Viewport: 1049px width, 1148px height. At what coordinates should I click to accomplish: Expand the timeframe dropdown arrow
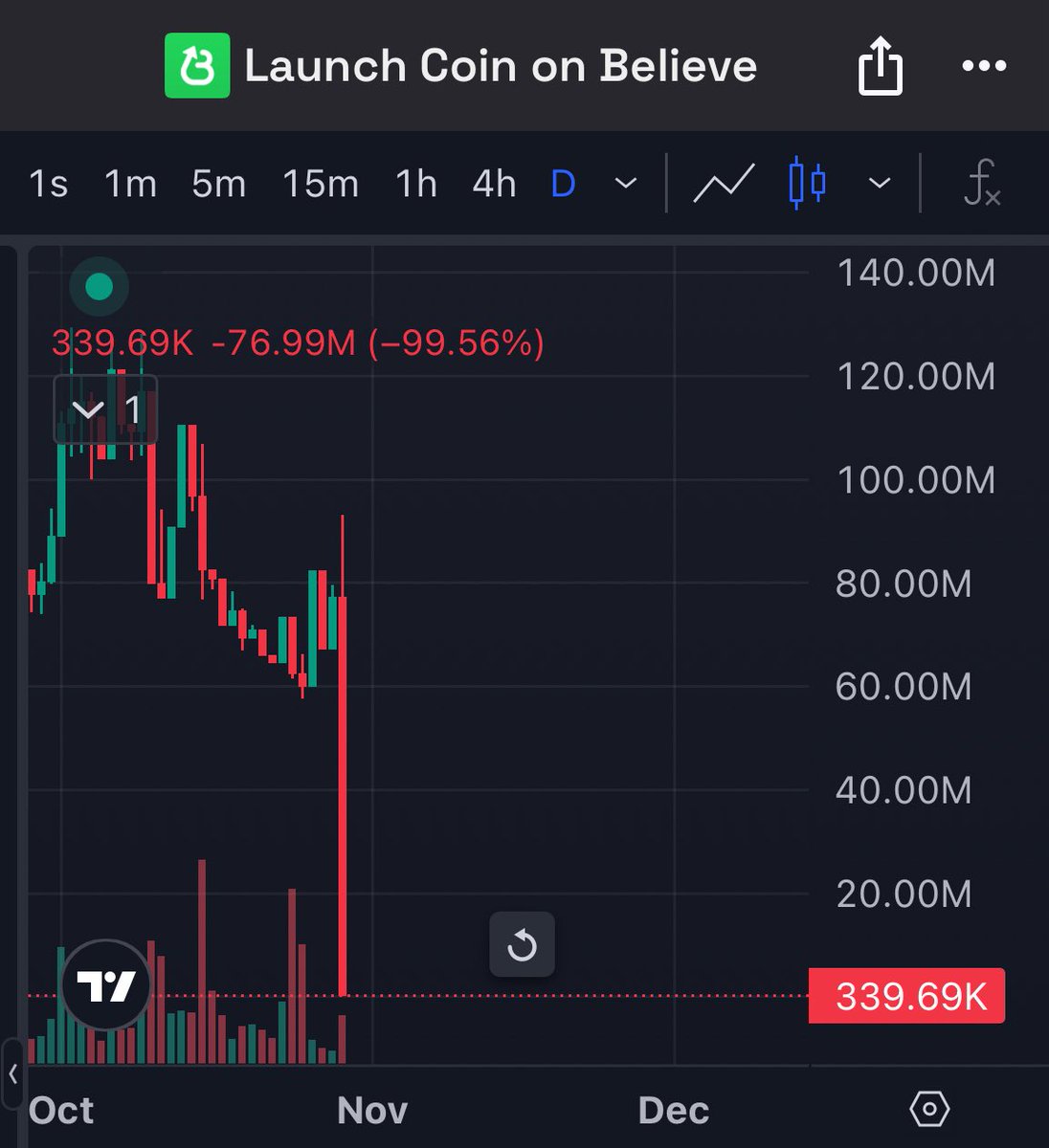pos(626,183)
